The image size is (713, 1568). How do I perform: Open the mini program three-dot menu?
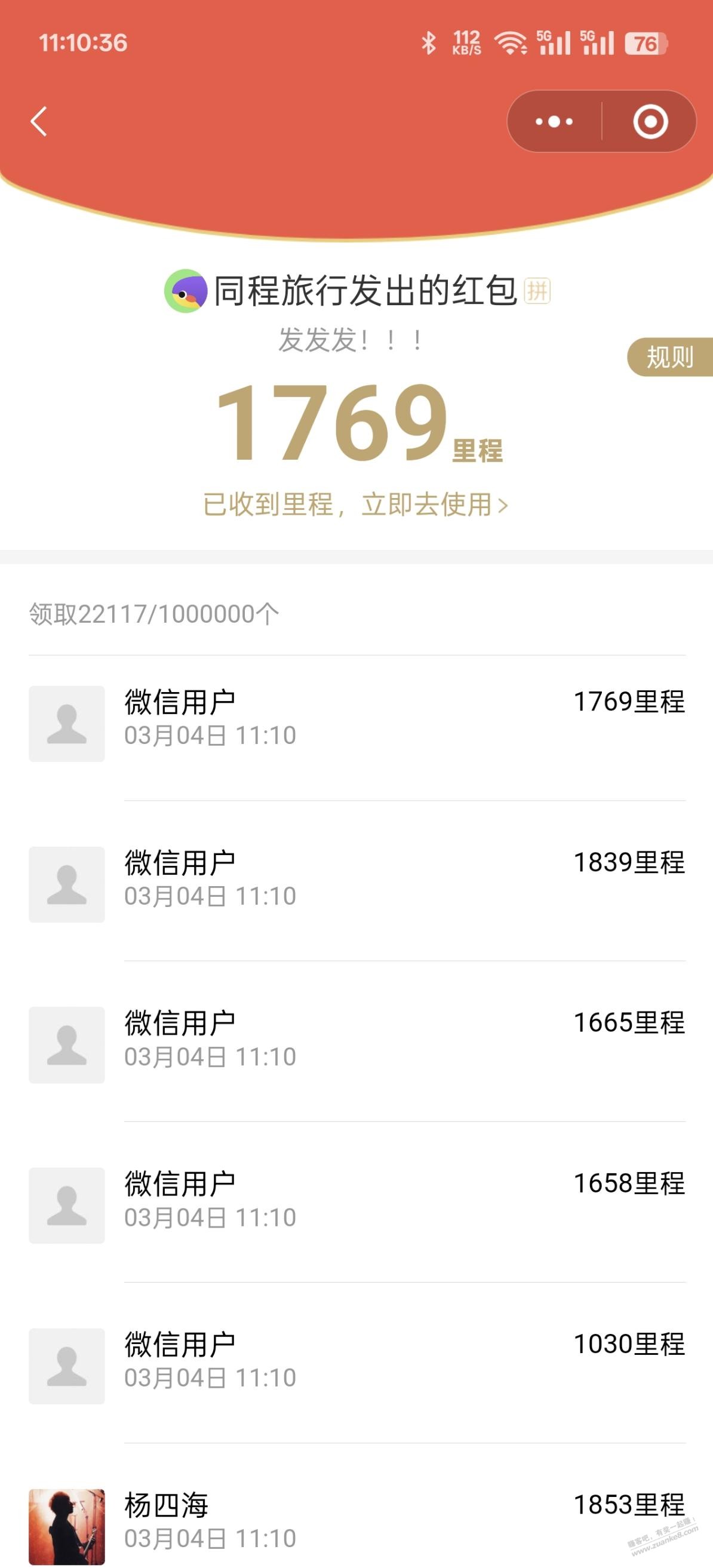point(554,121)
